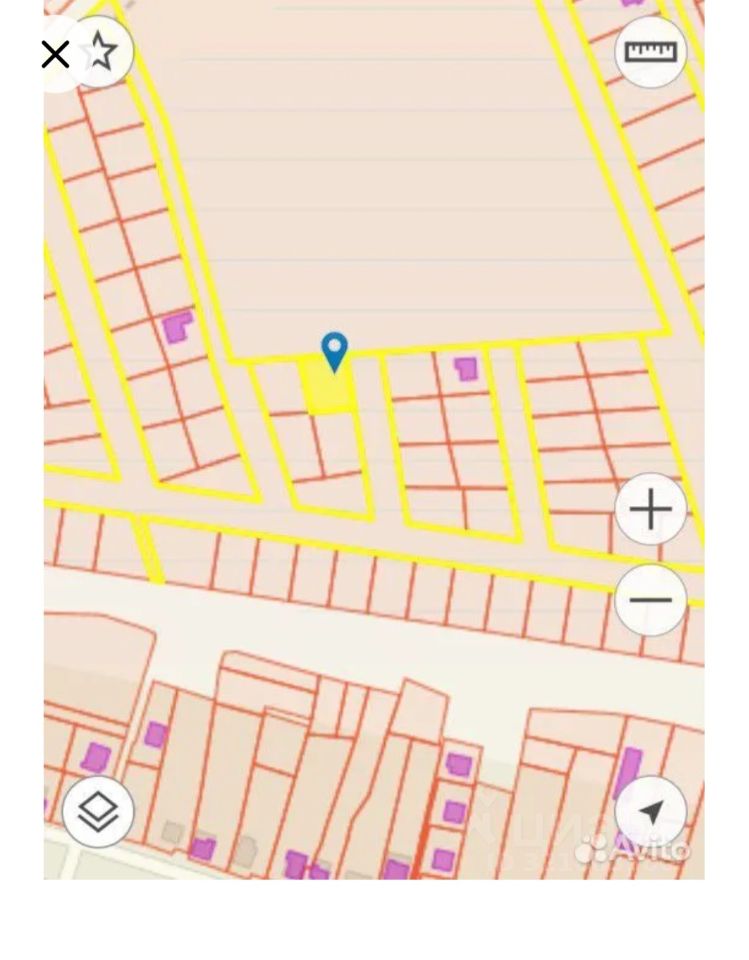
Task: Zoom in with the plus button
Action: (650, 510)
